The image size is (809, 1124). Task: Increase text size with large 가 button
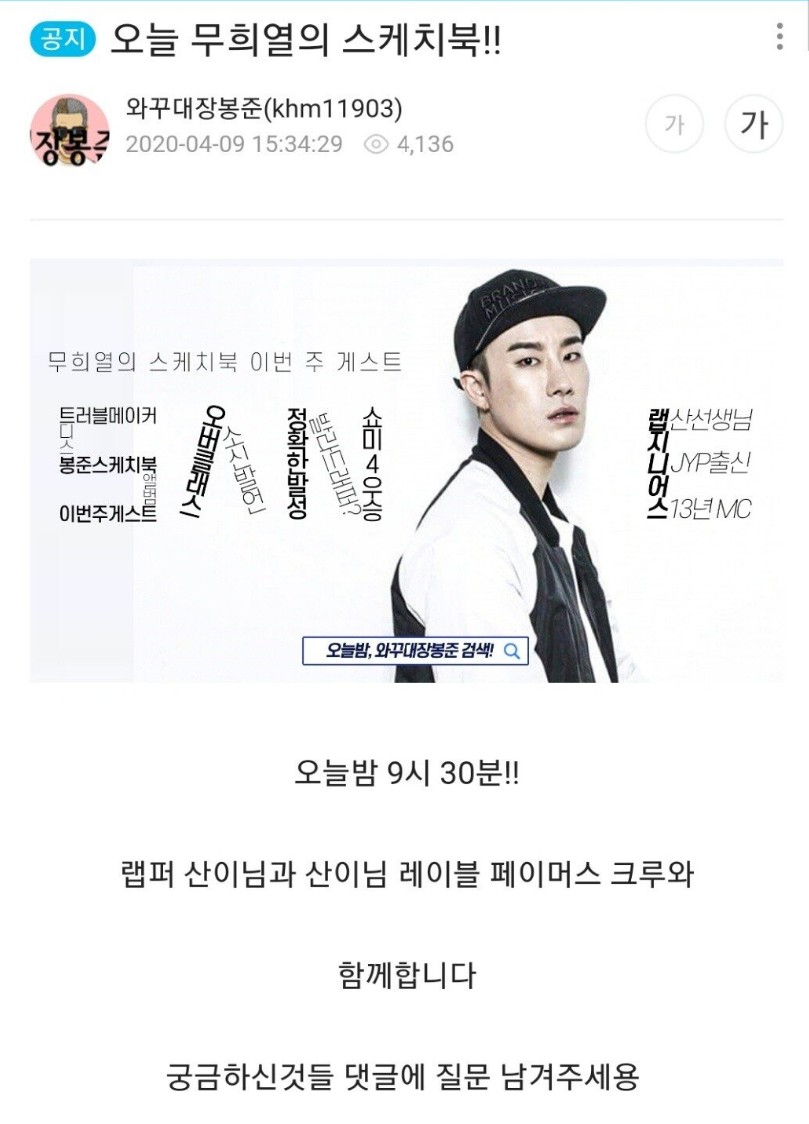click(753, 125)
